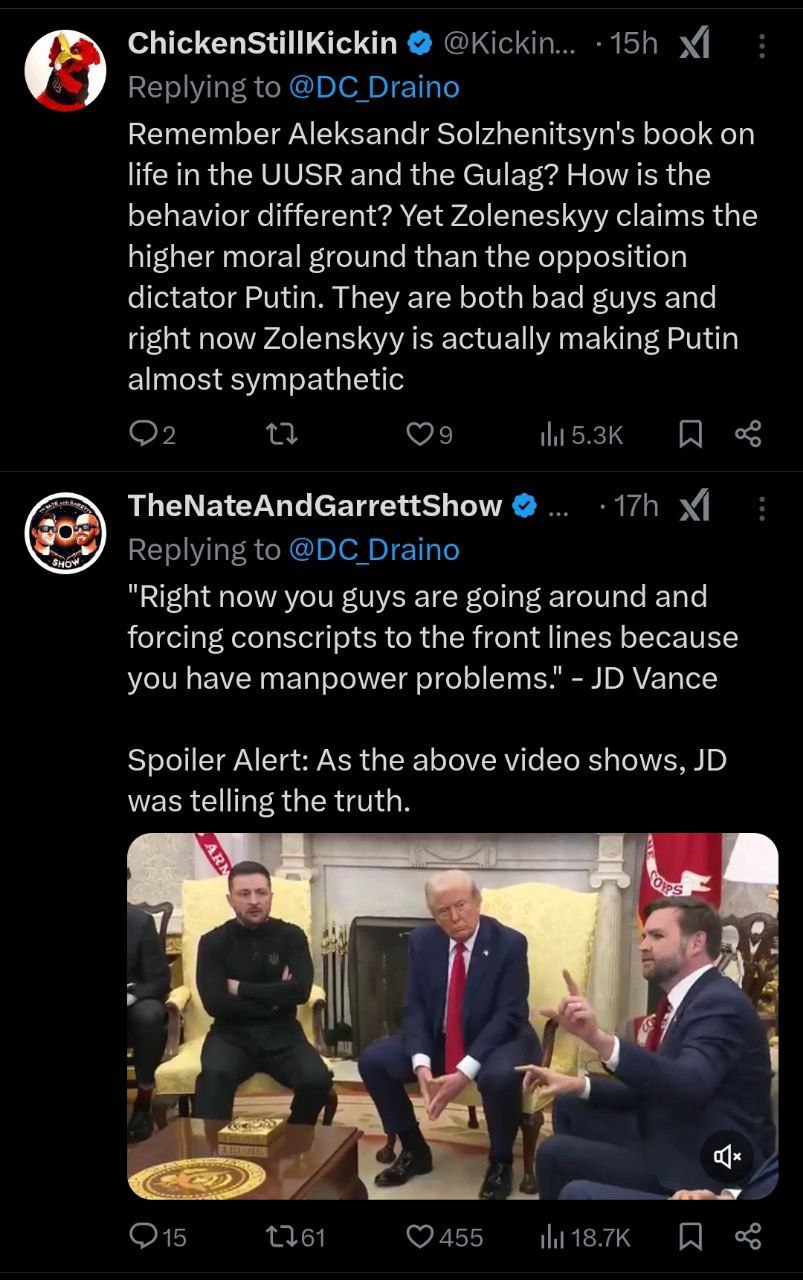Open ChickenStillKickin's profile avatar
Image resolution: width=803 pixels, height=1280 pixels.
pos(65,70)
